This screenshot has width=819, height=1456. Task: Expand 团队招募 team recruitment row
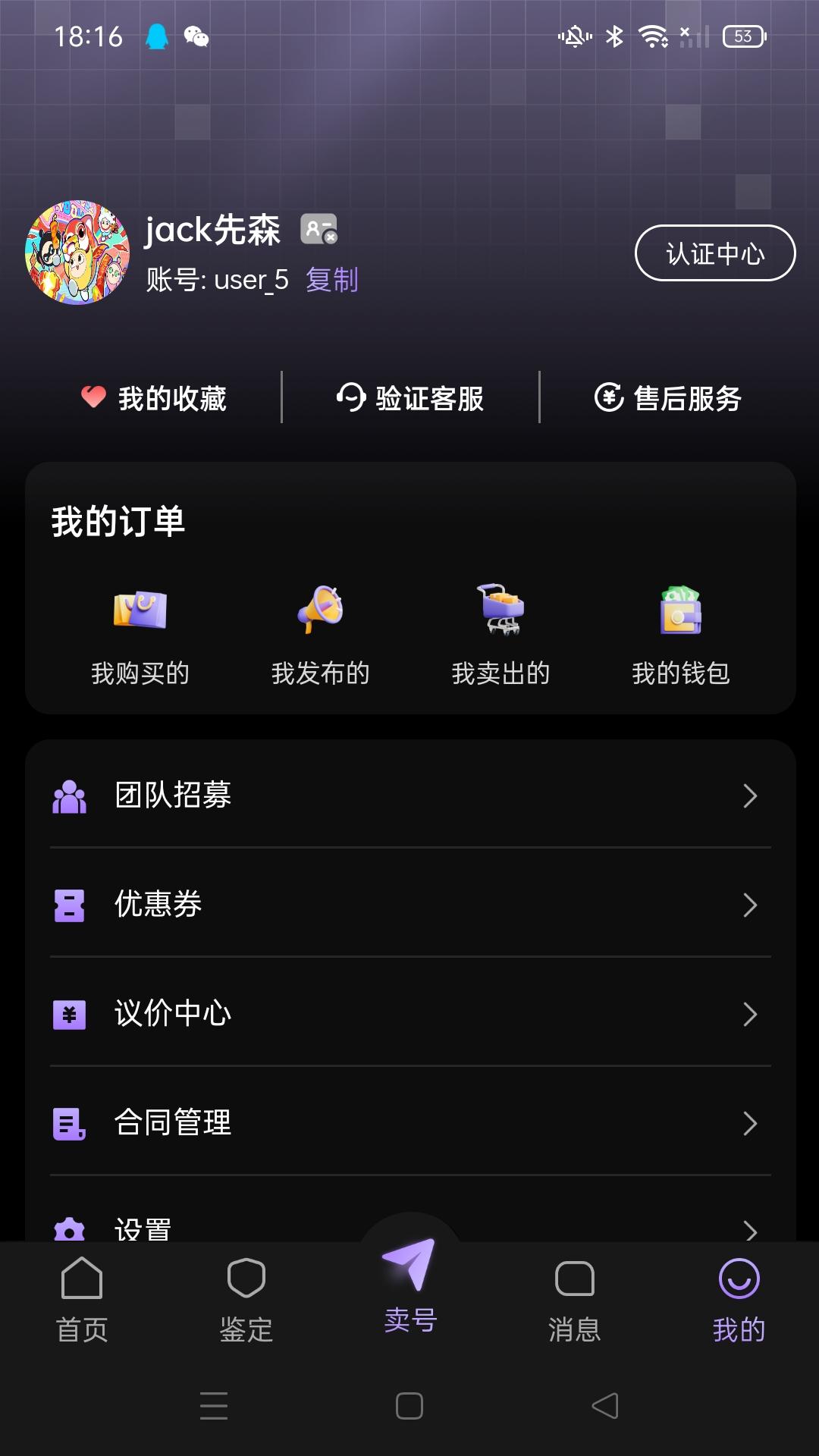[409, 795]
